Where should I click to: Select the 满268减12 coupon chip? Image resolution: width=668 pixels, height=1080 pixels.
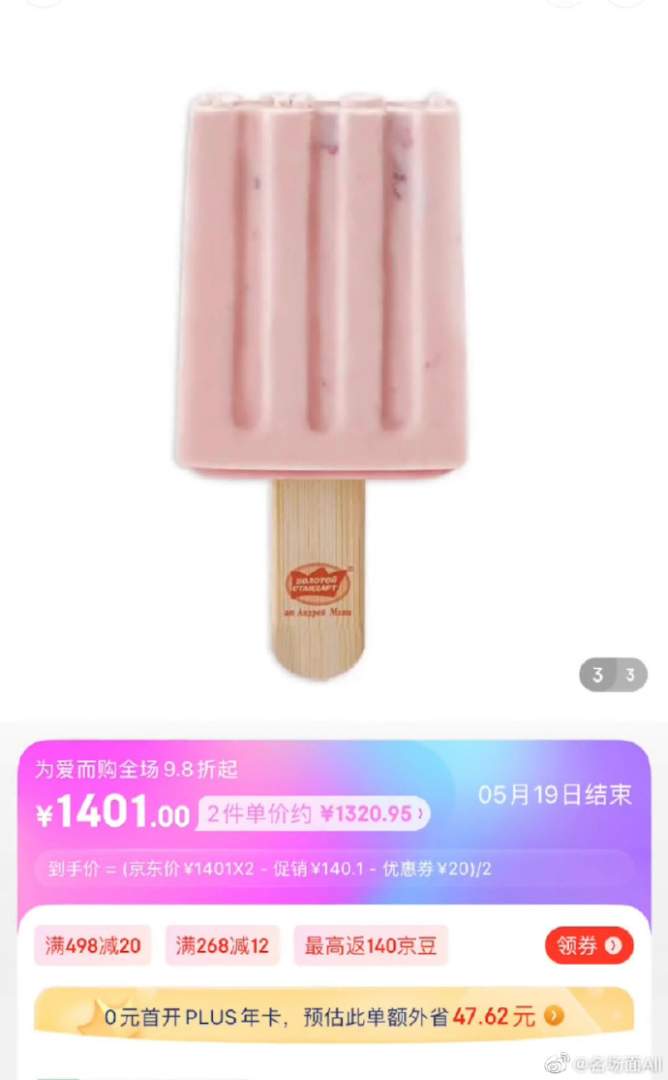click(x=222, y=946)
